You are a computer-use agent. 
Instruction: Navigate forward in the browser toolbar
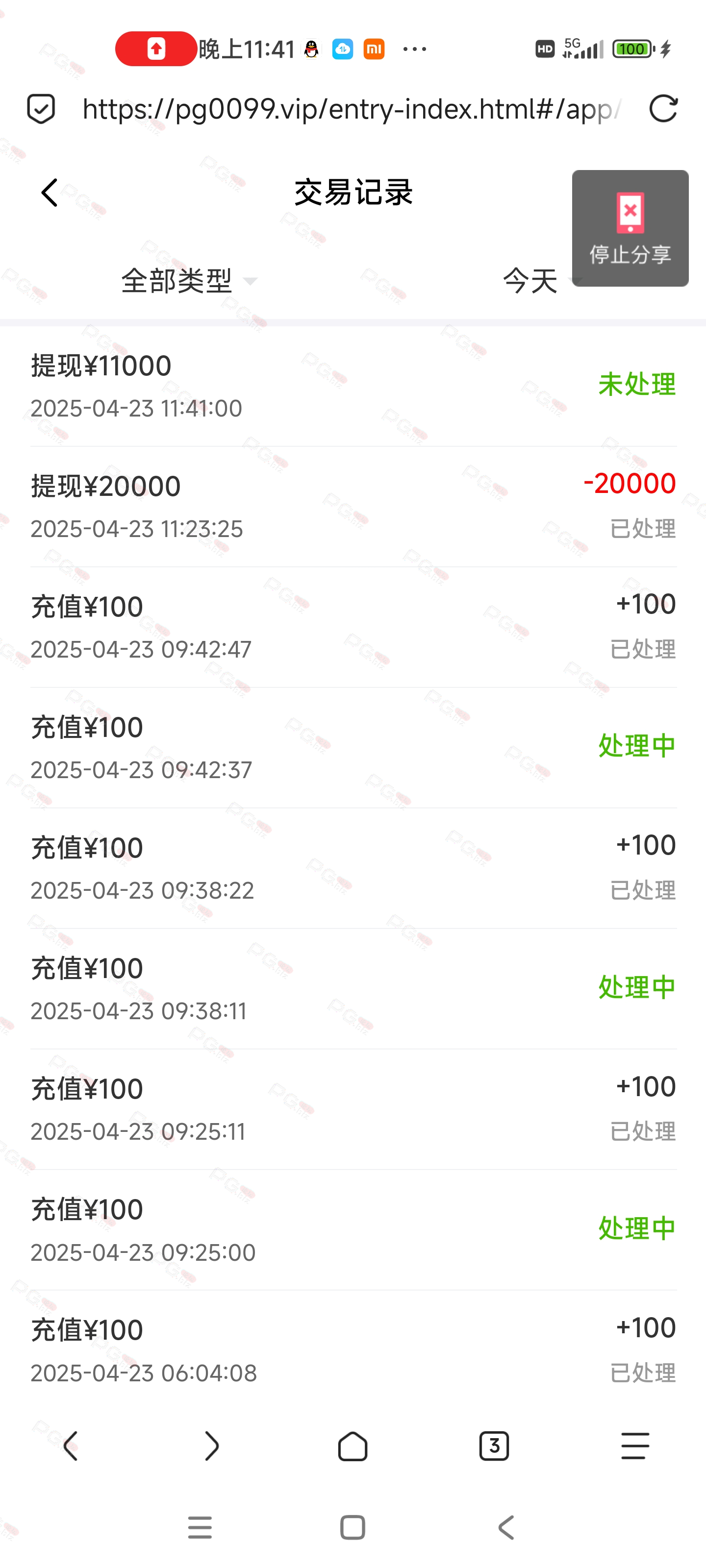(x=211, y=1445)
